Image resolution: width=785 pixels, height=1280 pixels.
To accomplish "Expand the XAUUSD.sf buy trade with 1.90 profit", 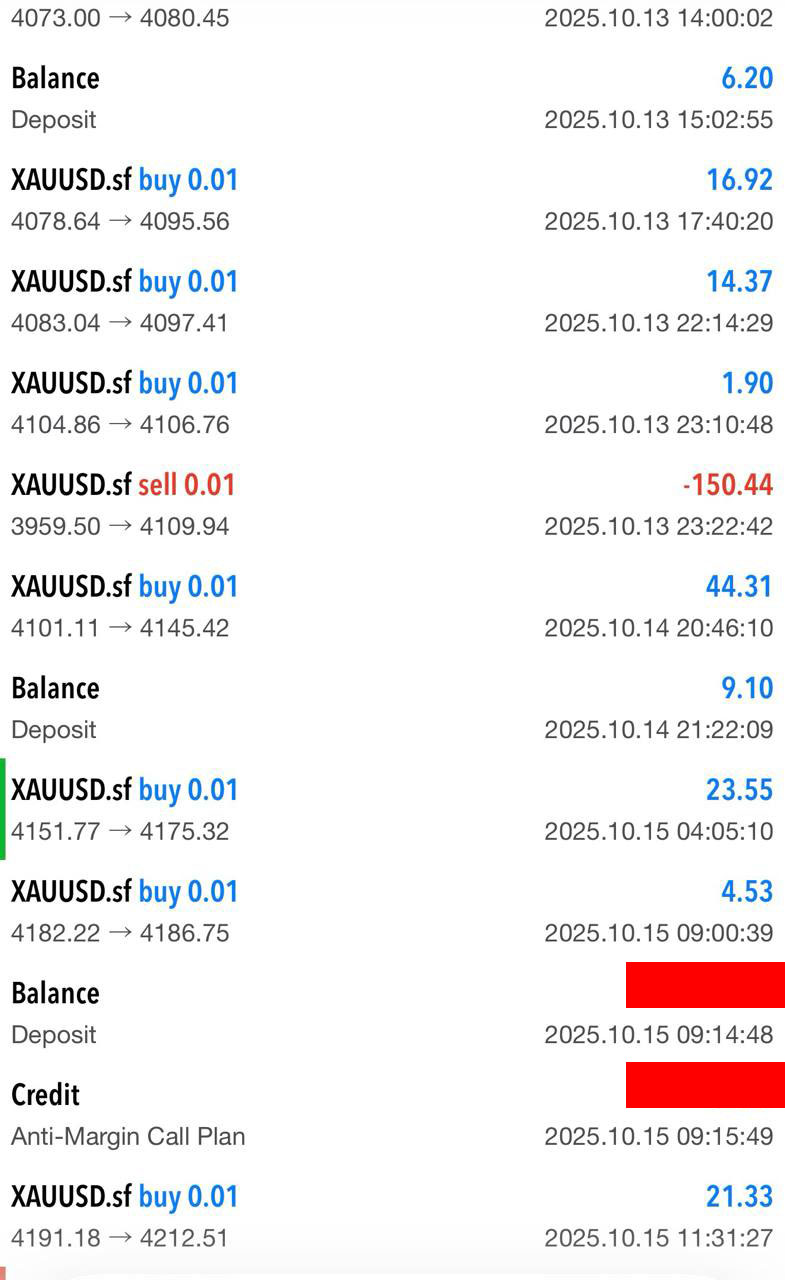I will pos(392,403).
